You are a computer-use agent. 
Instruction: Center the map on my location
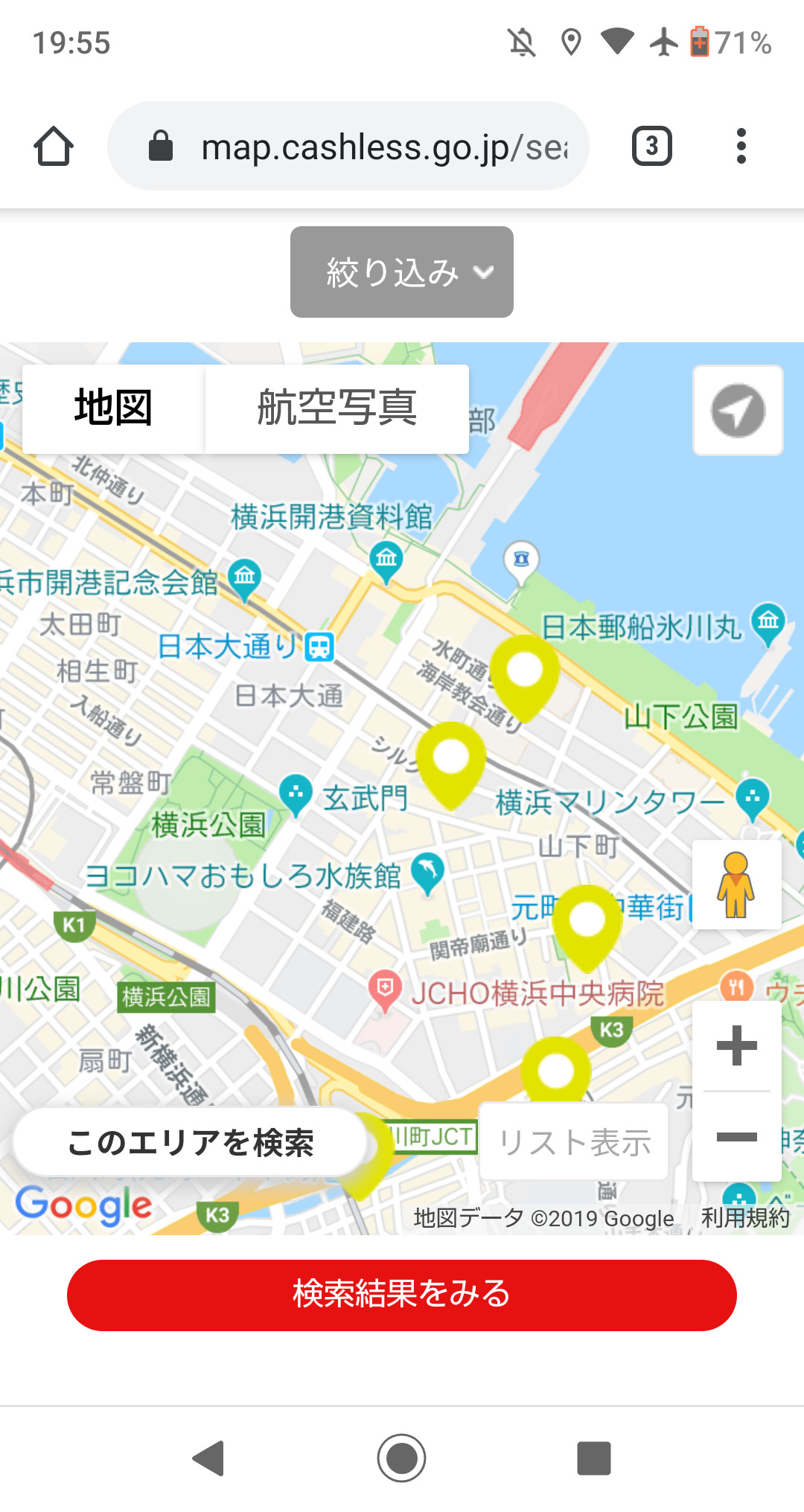pos(738,410)
